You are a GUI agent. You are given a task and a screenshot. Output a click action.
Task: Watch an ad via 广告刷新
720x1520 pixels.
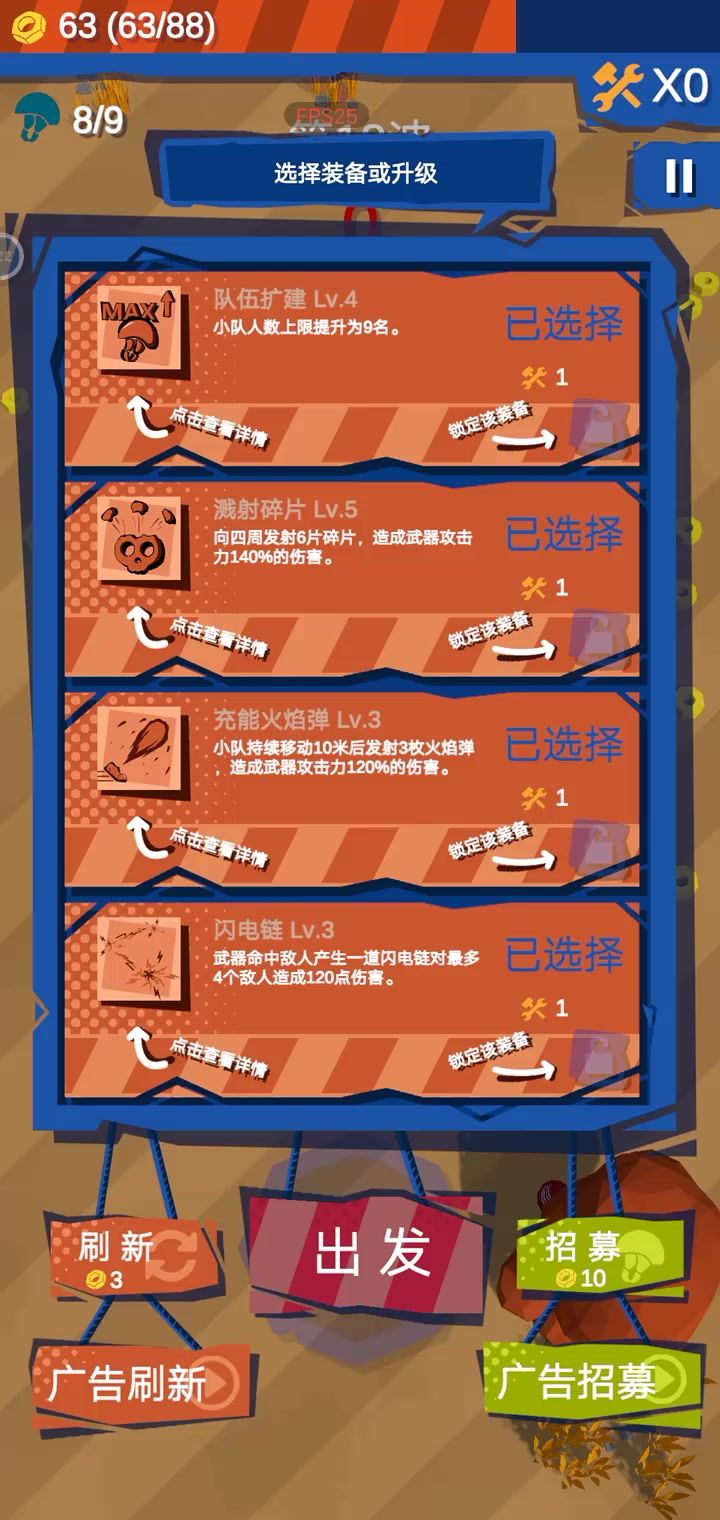pyautogui.click(x=141, y=1384)
